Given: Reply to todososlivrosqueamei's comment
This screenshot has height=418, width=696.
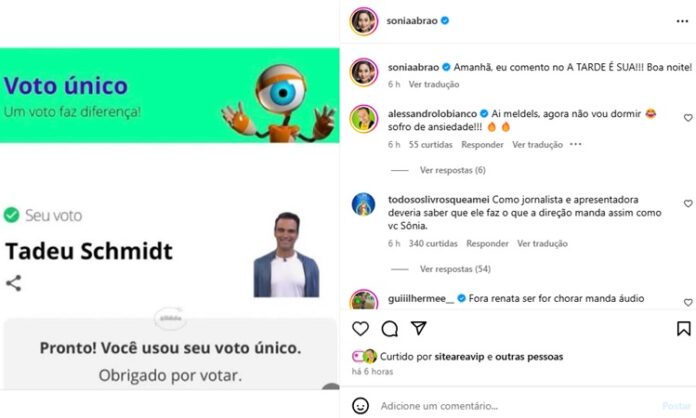Looking at the screenshot, I should coord(487,243).
